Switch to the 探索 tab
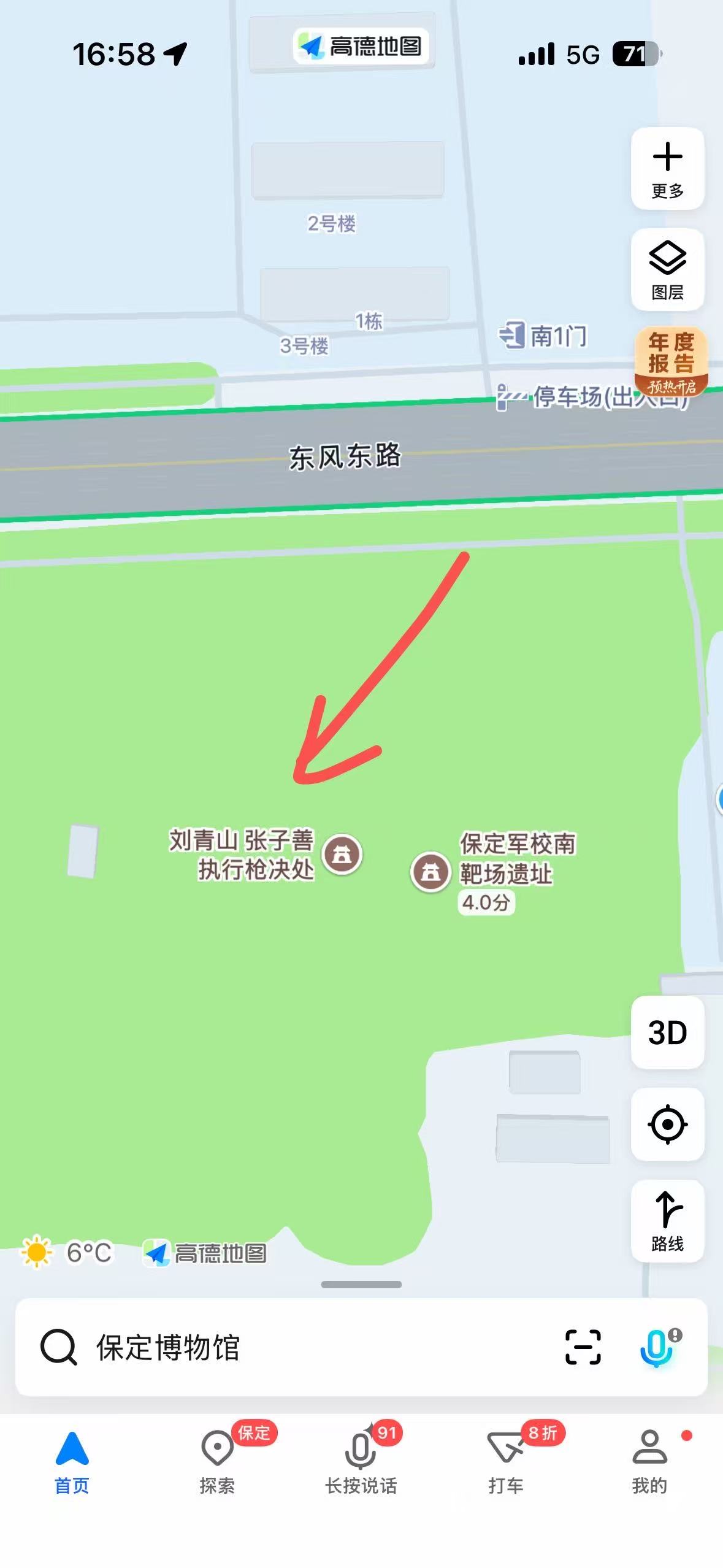723x1568 pixels. click(217, 1461)
